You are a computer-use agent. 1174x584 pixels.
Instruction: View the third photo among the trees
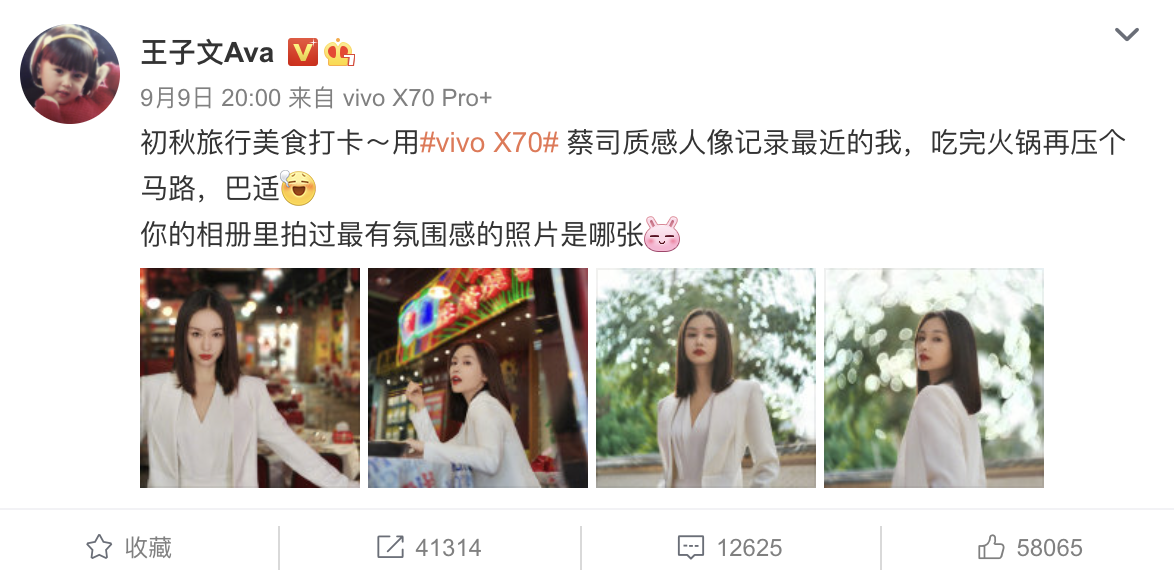click(706, 378)
